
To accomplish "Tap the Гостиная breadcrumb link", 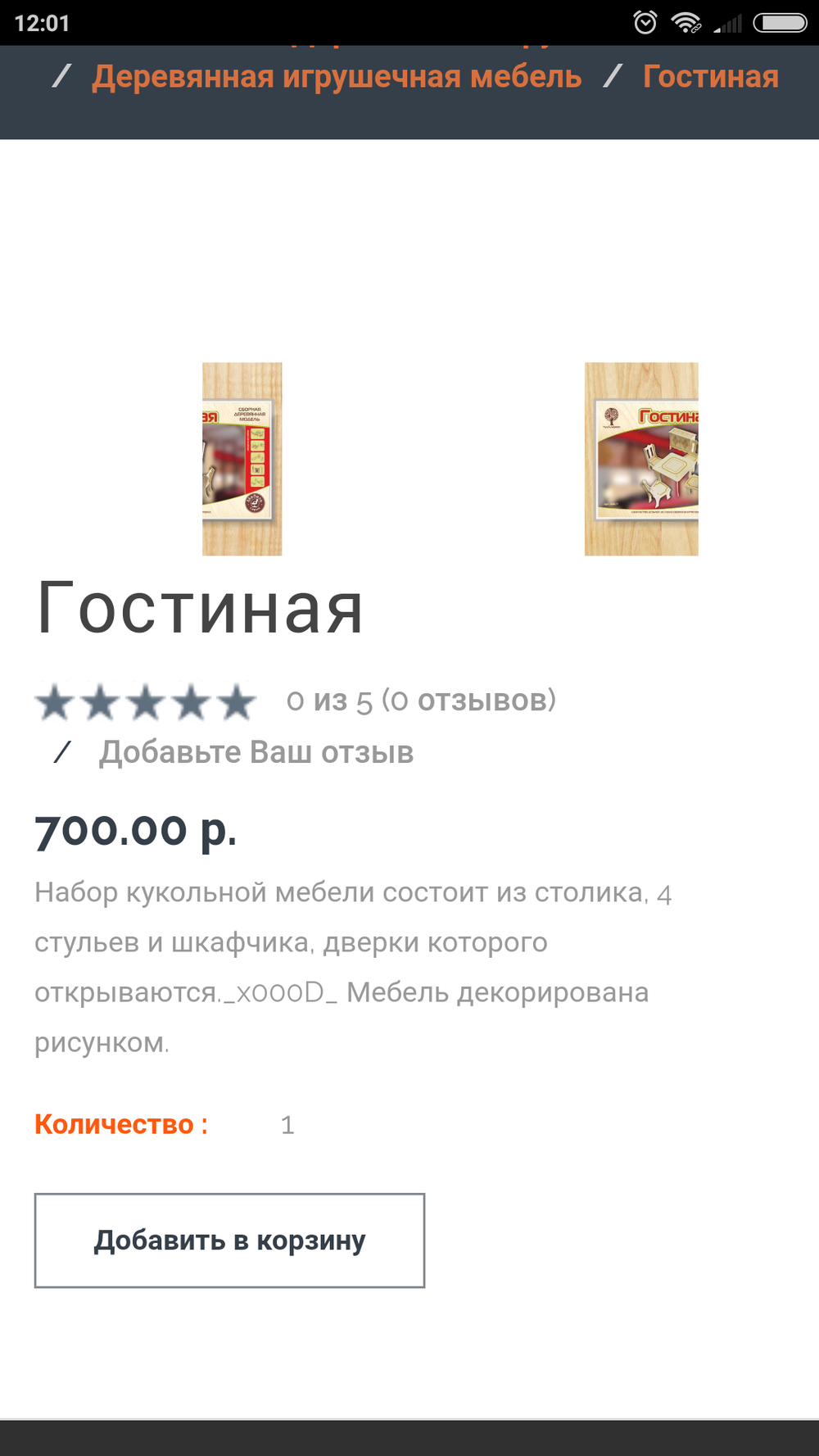I will point(710,77).
